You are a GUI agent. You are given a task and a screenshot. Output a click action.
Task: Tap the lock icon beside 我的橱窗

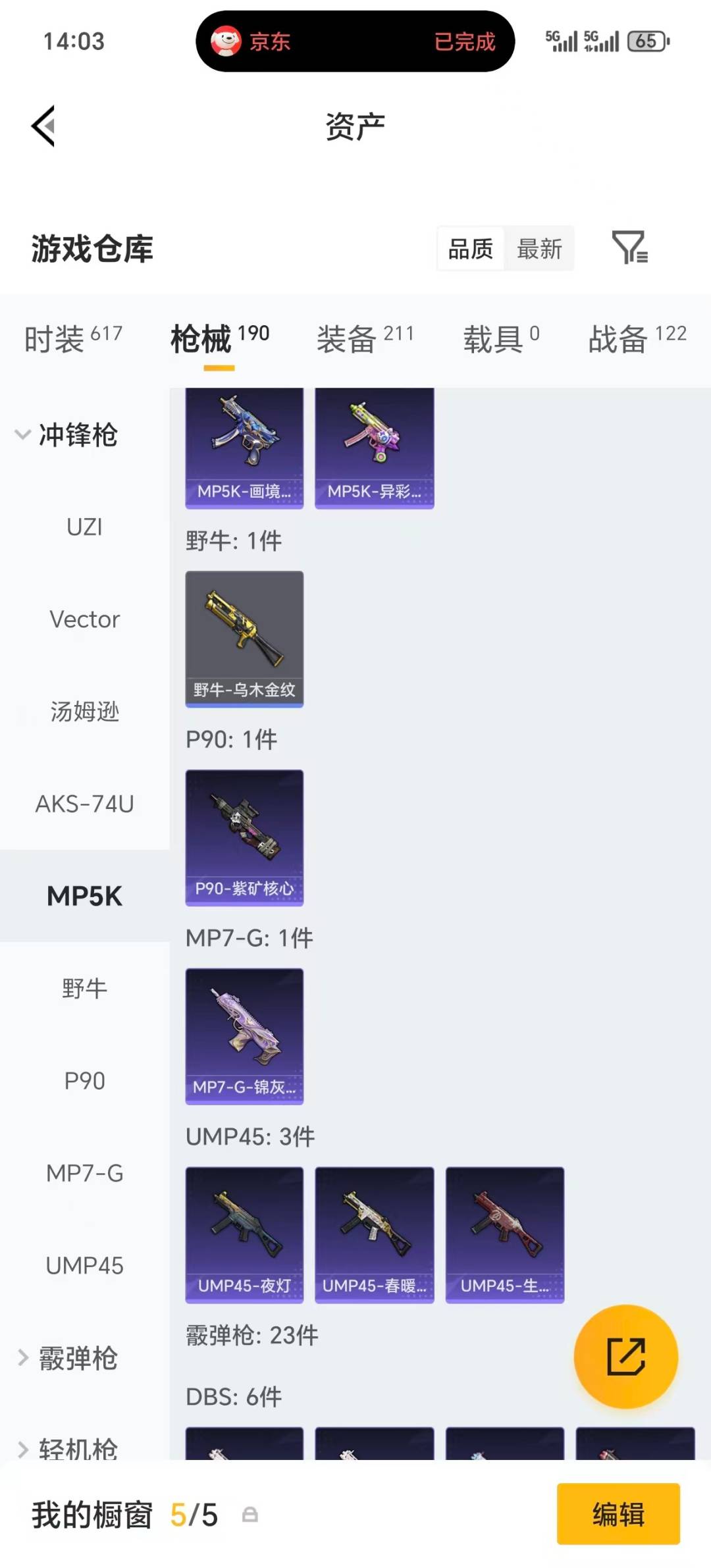click(250, 1515)
